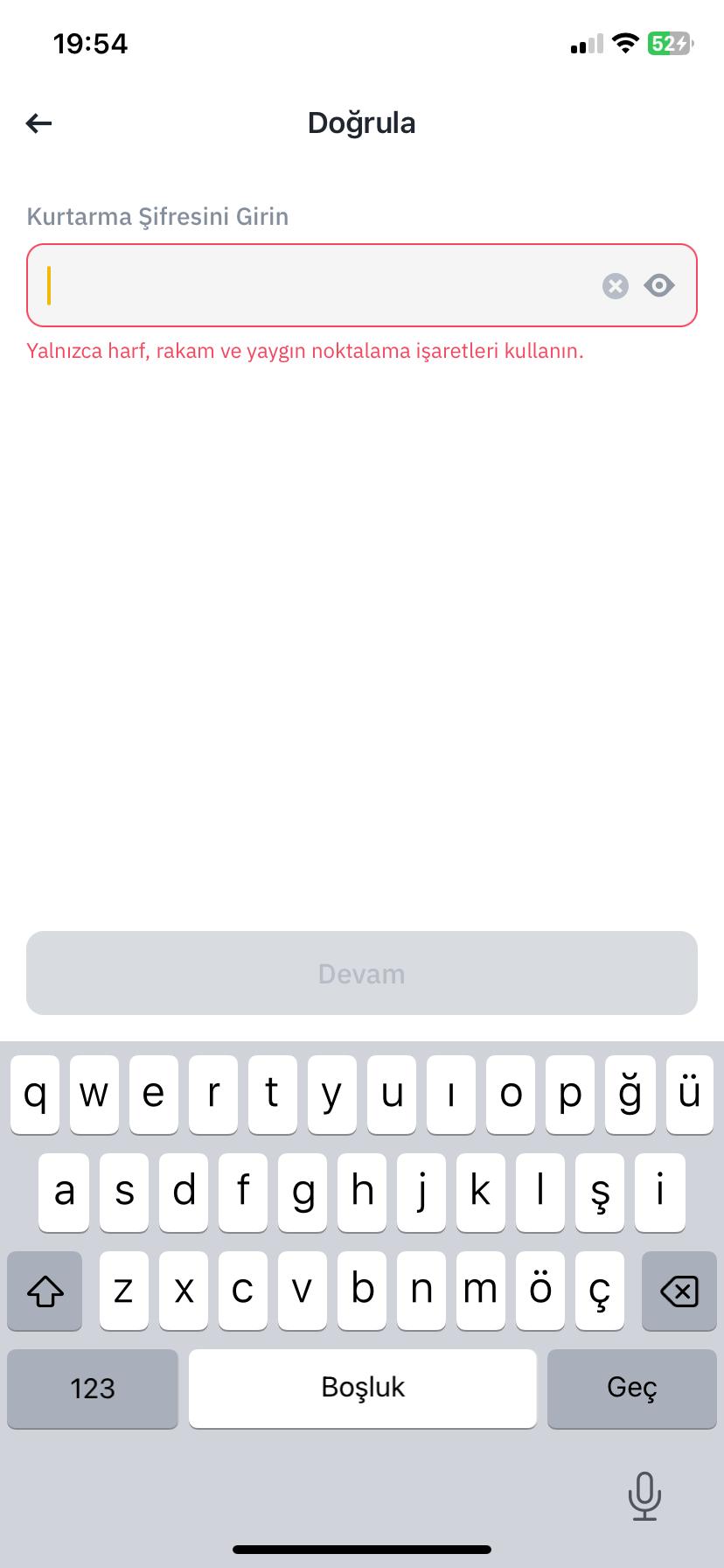Focus the Kurtarma Şifresini Girin field

click(315, 285)
